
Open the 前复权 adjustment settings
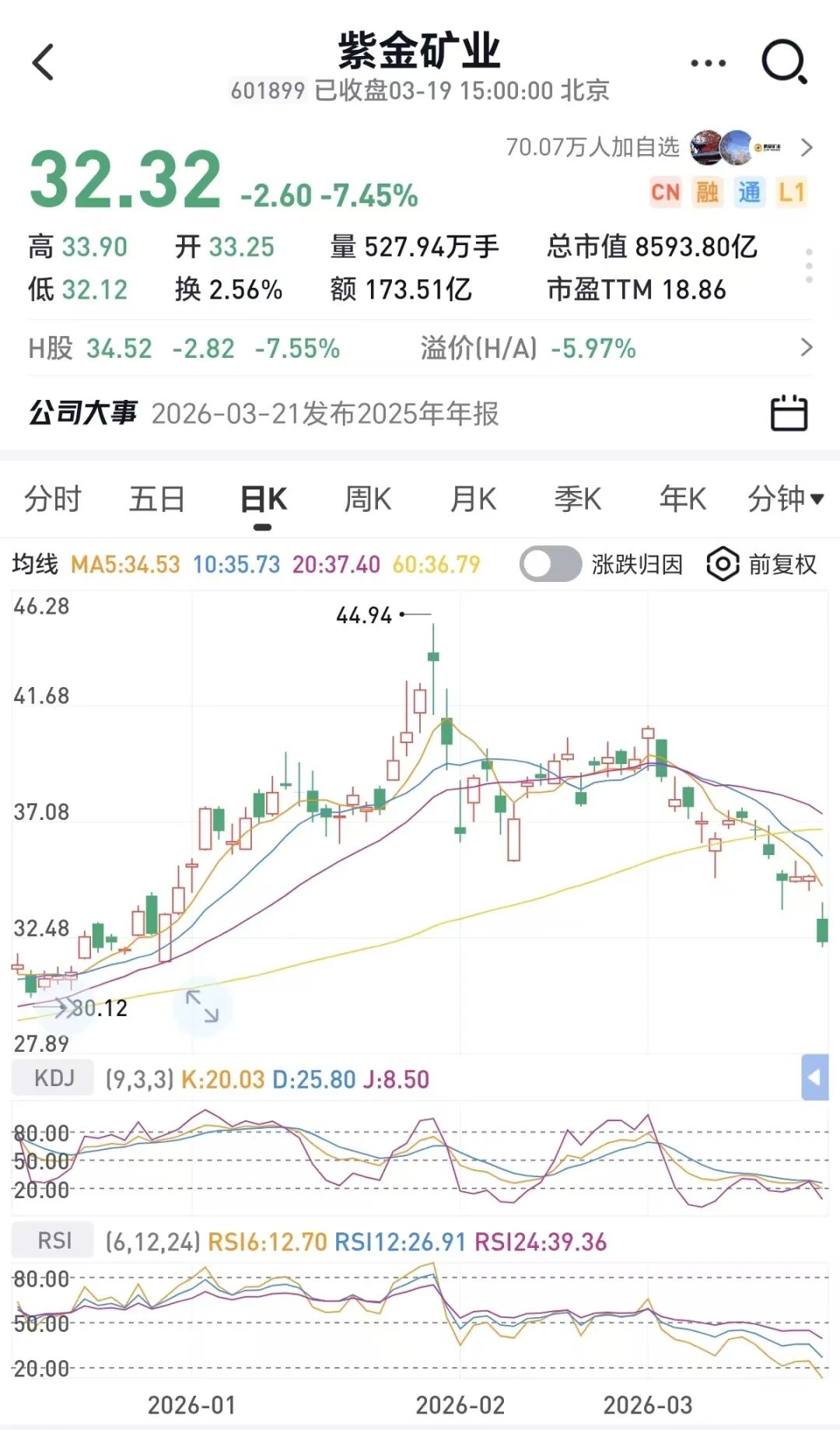tap(762, 564)
